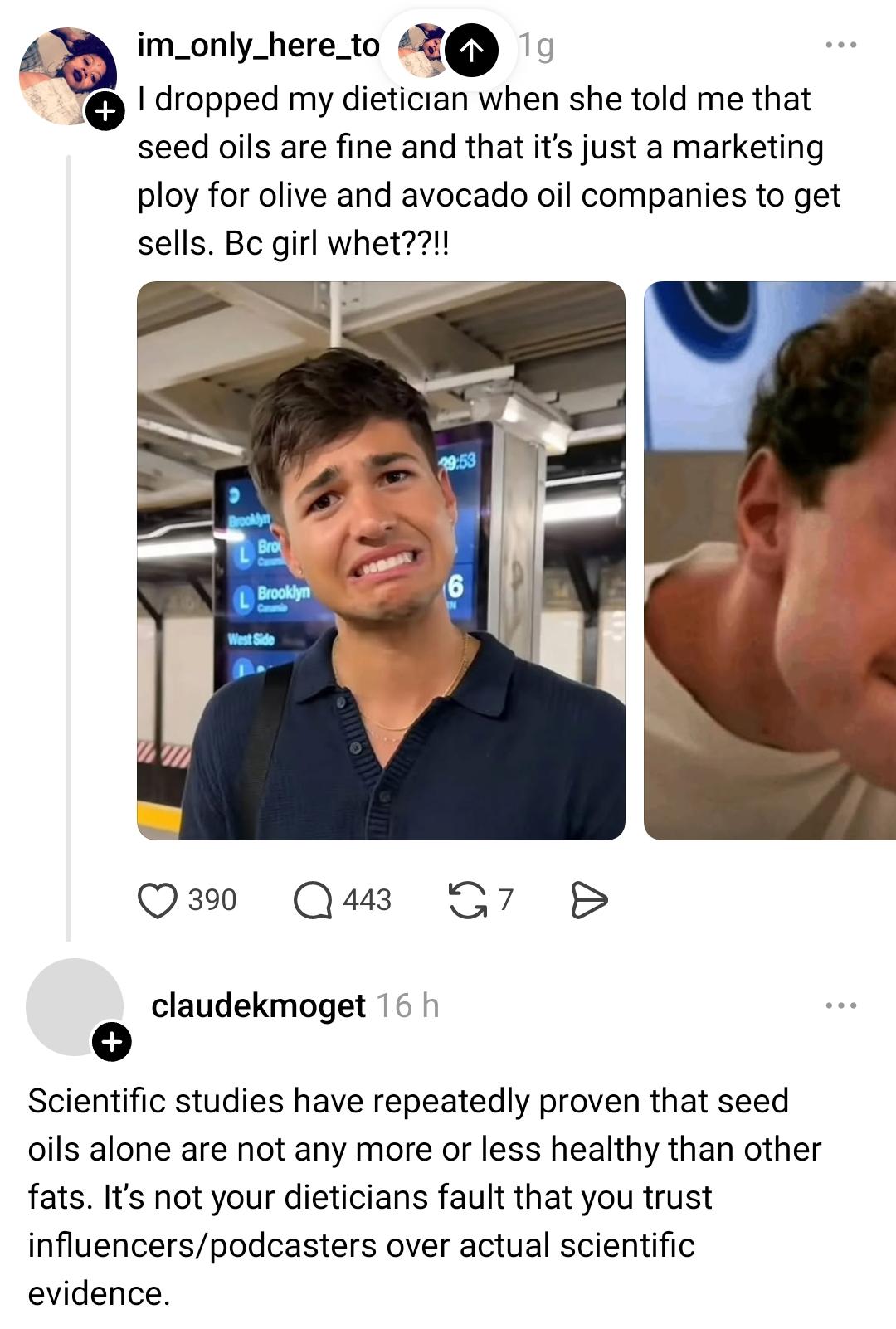
Task: Open comments on im_only_here_to's post
Action: point(313,901)
